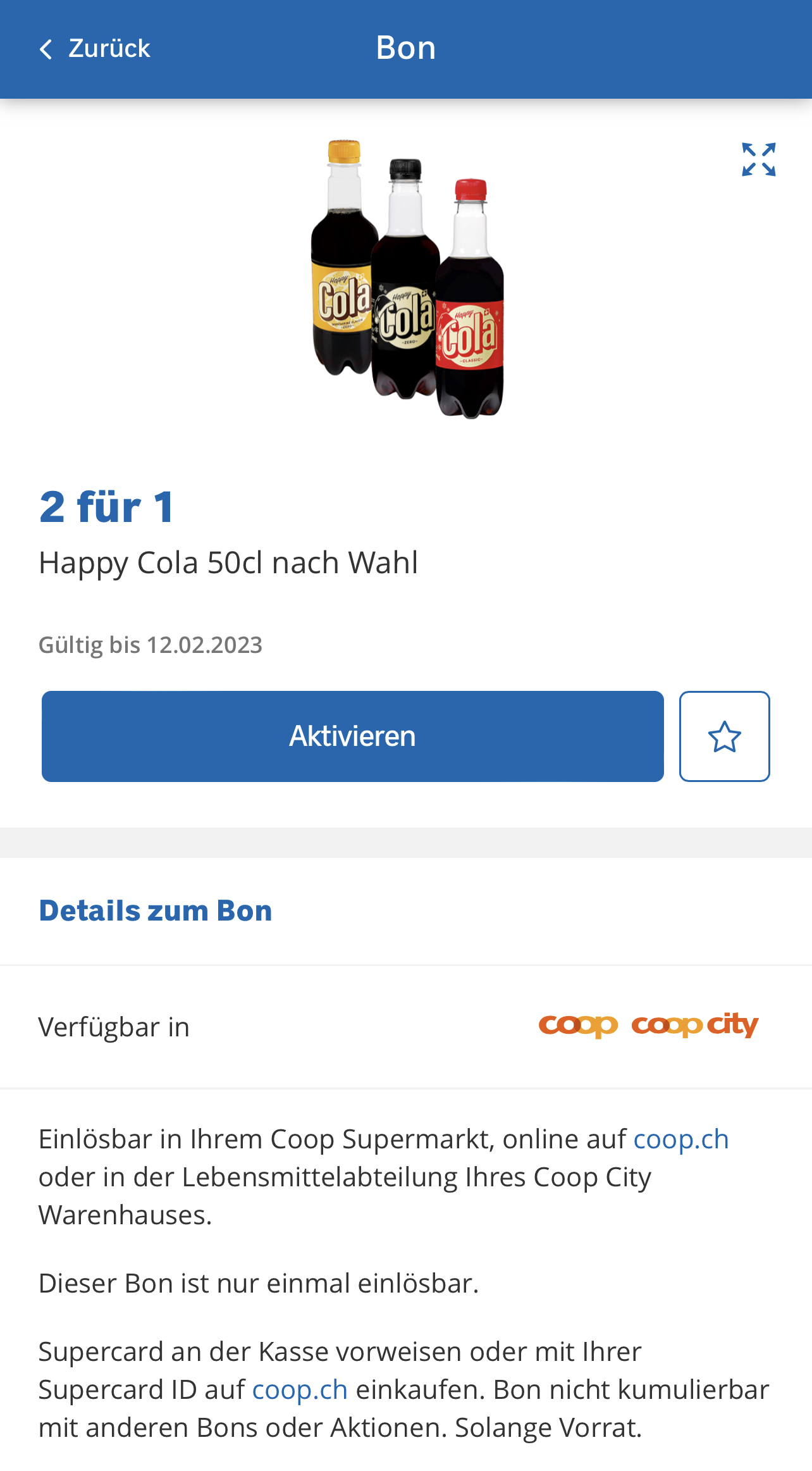View the Happy Cola bottles product image

pos(407,278)
